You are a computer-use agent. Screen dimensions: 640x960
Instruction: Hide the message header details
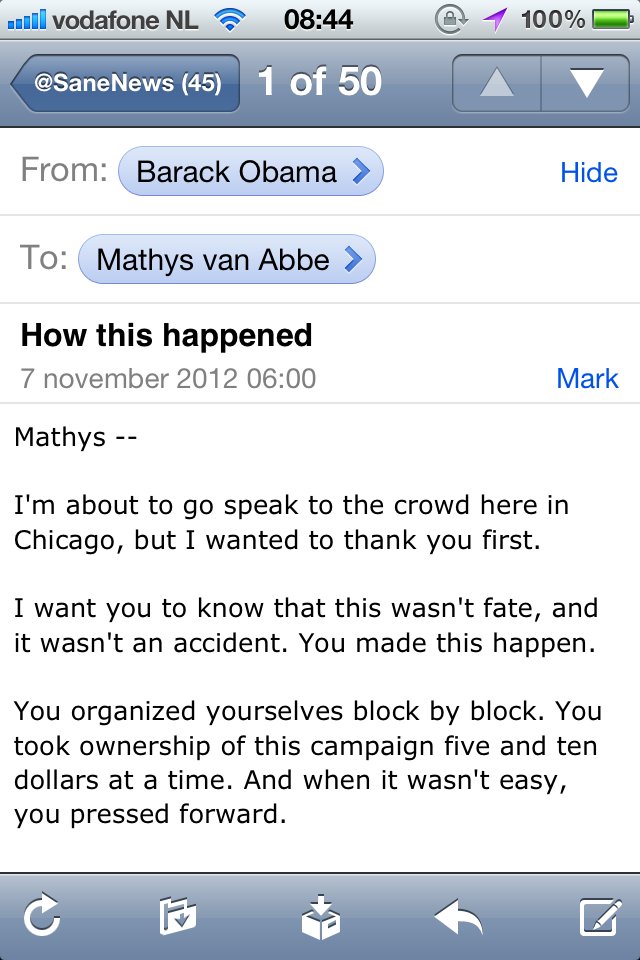[588, 173]
